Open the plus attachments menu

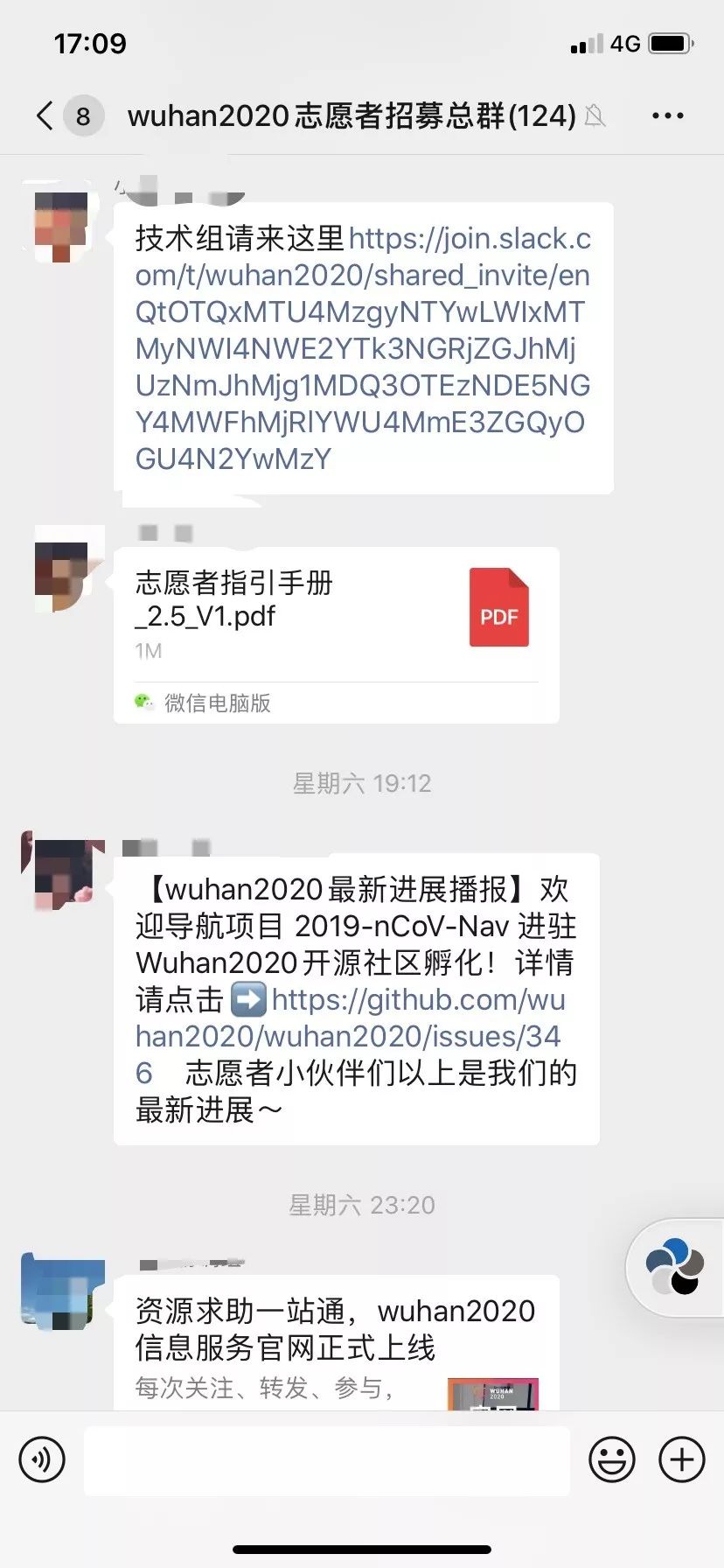[x=681, y=1459]
